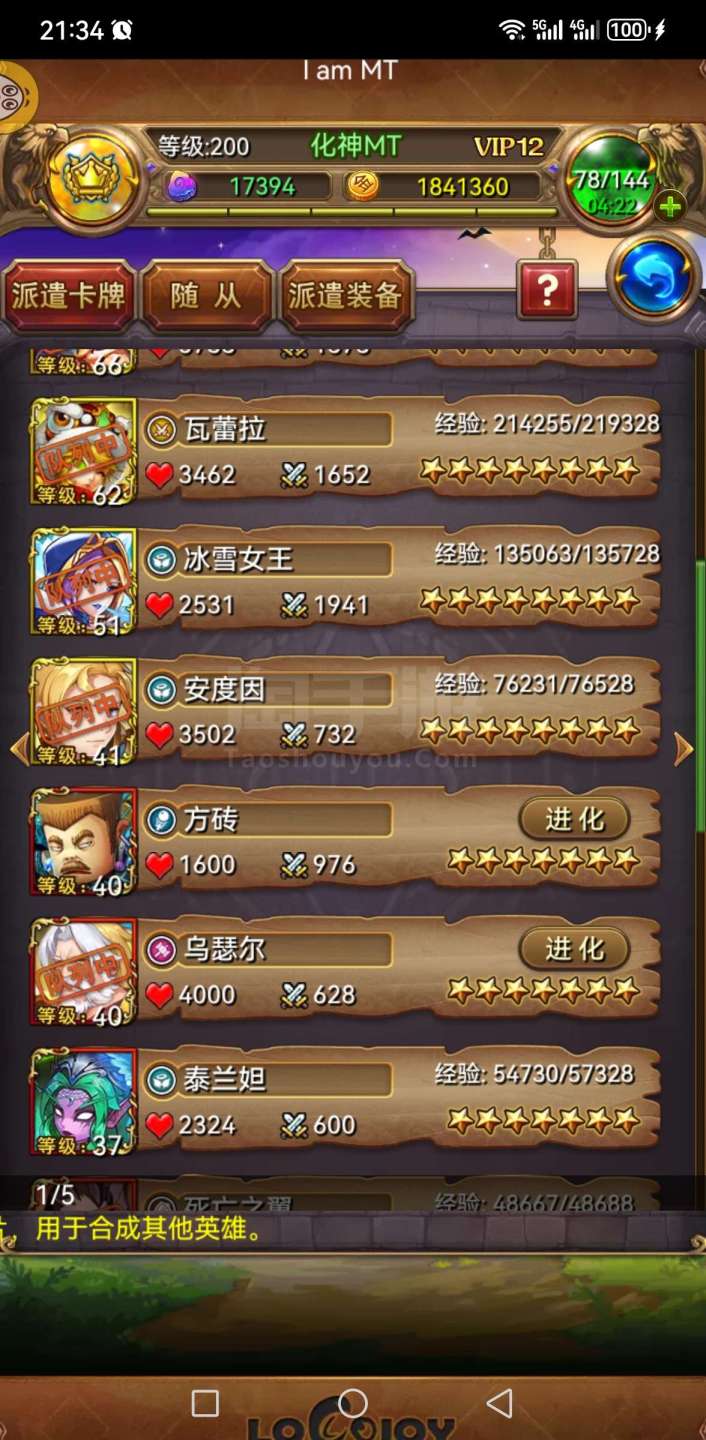Open hero card 冰雪女王
706x1440 pixels.
click(84, 582)
